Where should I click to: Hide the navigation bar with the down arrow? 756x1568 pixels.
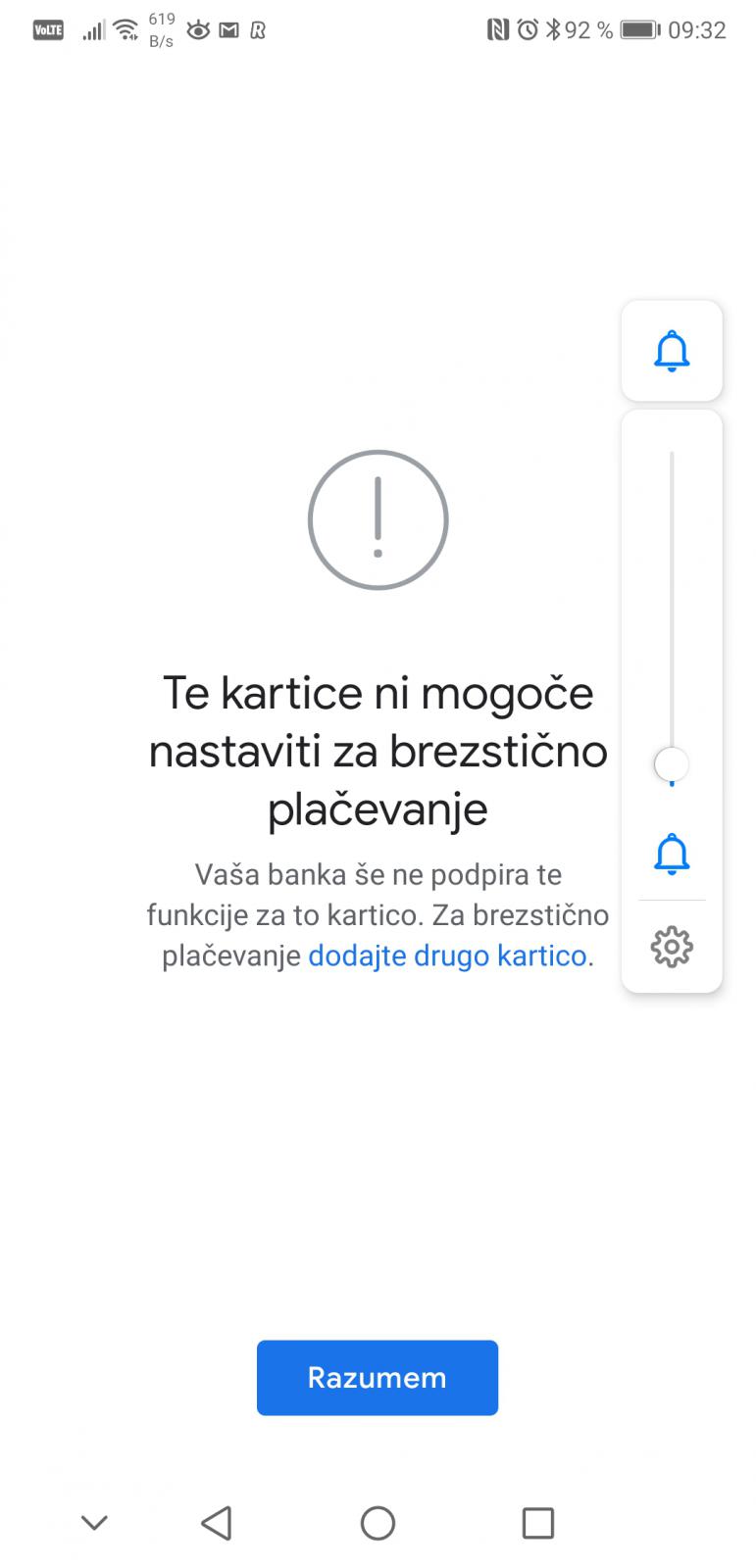pyautogui.click(x=94, y=1523)
